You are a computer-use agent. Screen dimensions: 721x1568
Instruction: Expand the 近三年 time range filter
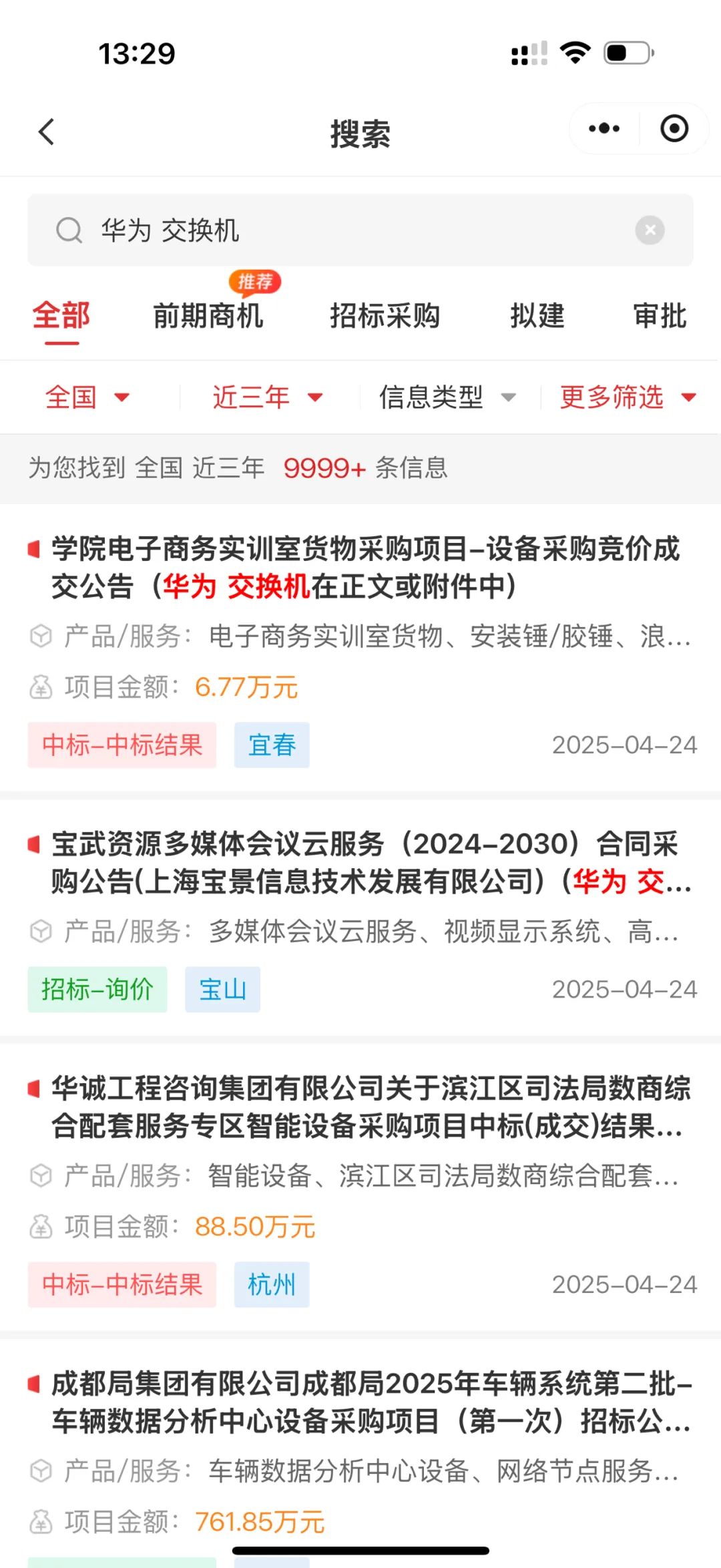click(x=268, y=397)
